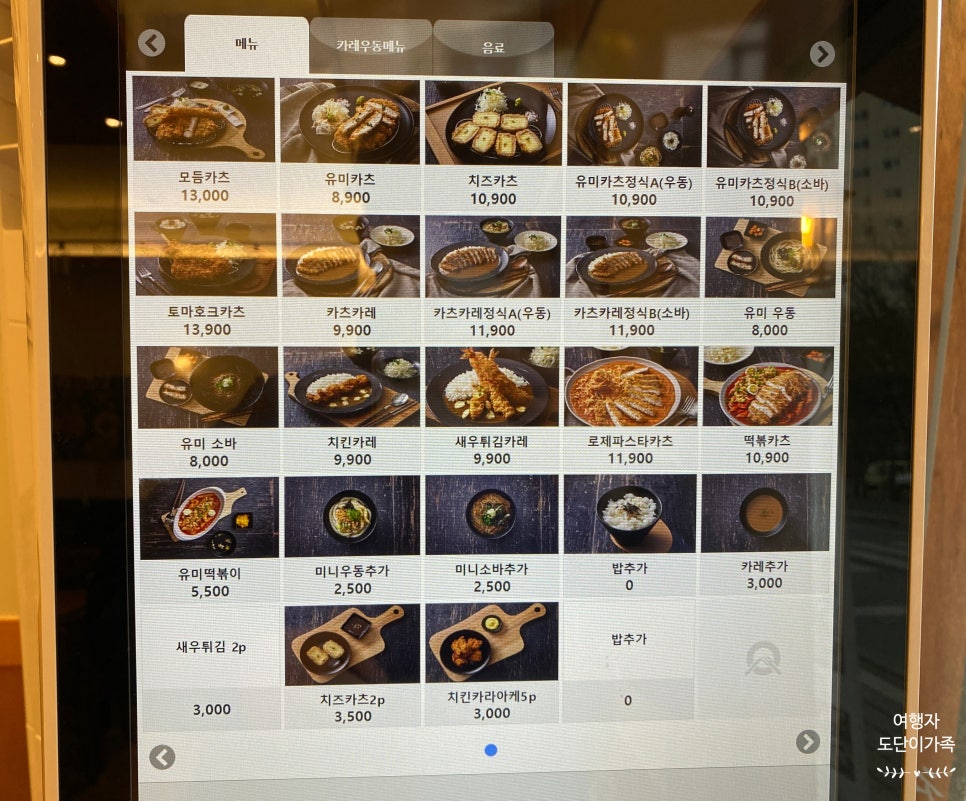Choose the 유미카츠 item

349,141
